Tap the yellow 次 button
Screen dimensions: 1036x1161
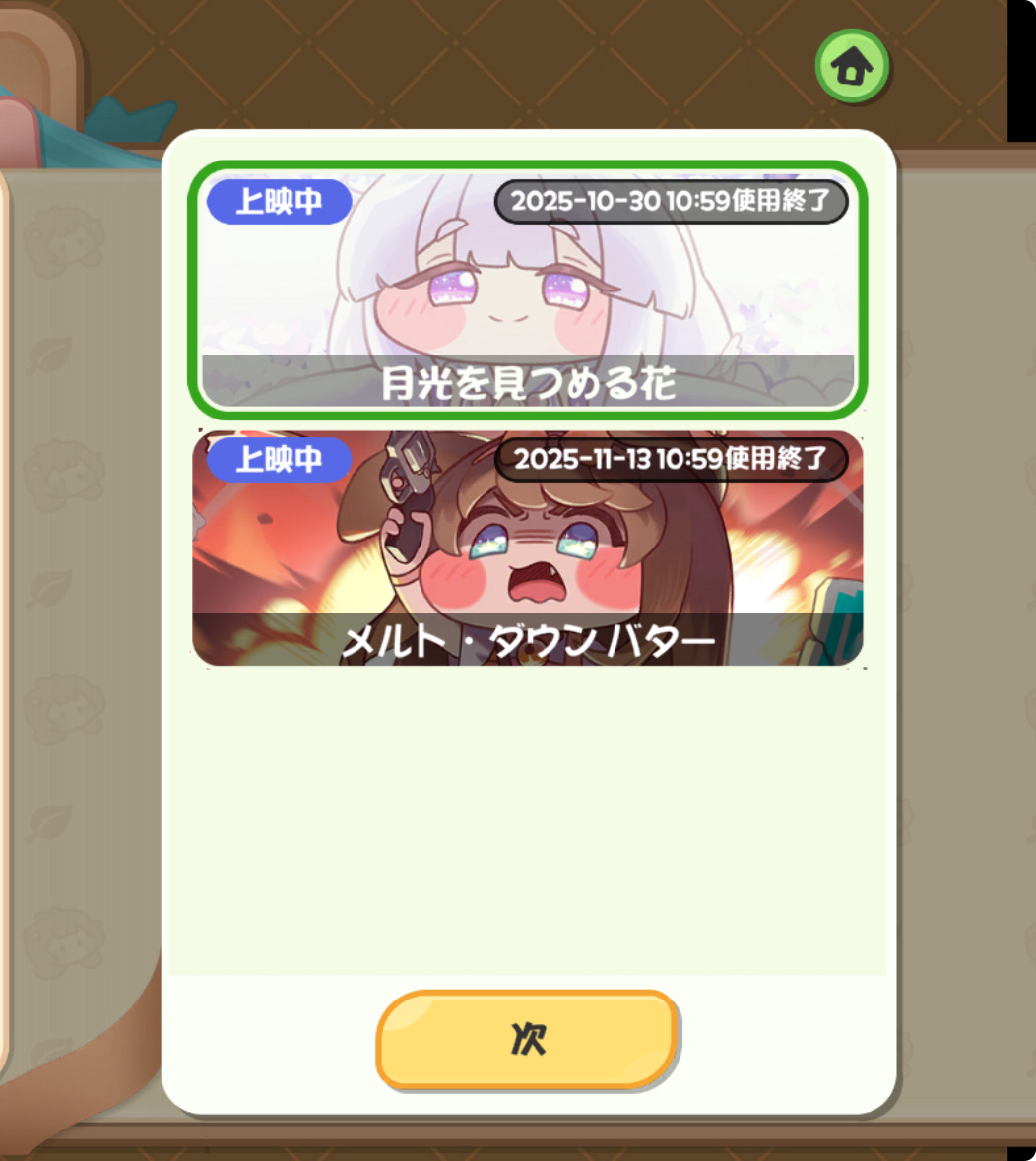pyautogui.click(x=528, y=1040)
